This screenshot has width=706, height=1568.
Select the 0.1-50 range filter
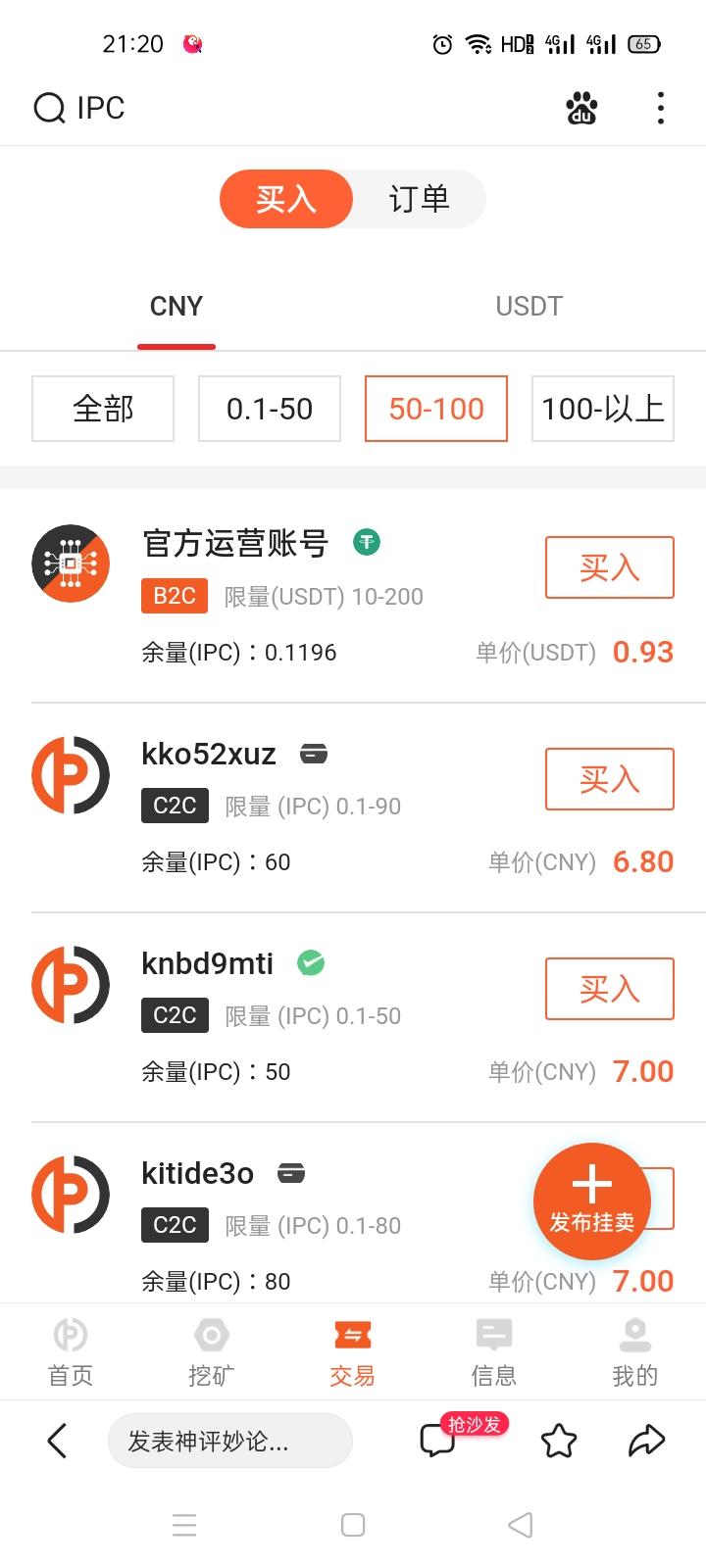[269, 409]
